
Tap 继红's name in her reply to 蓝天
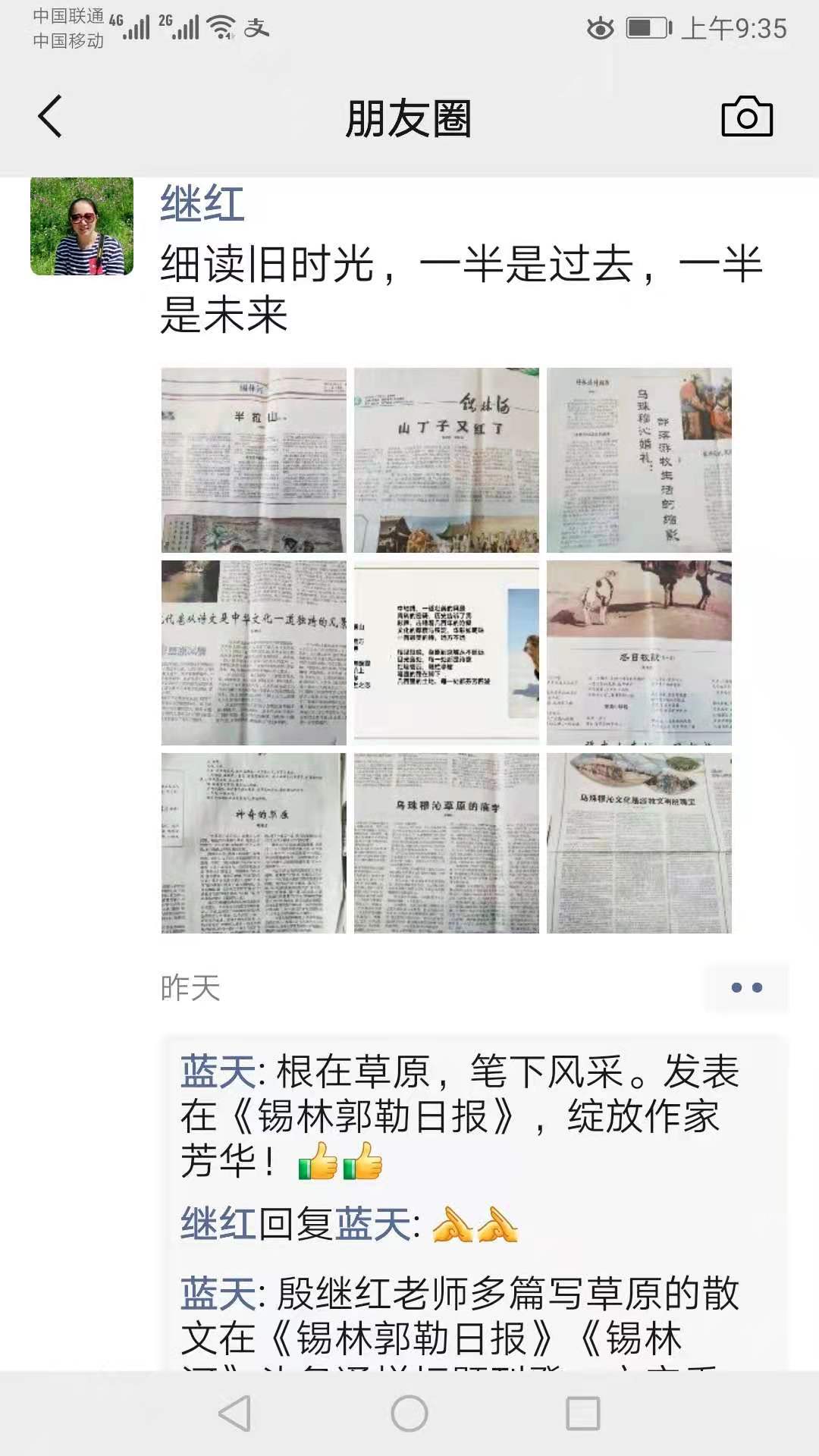218,1224
